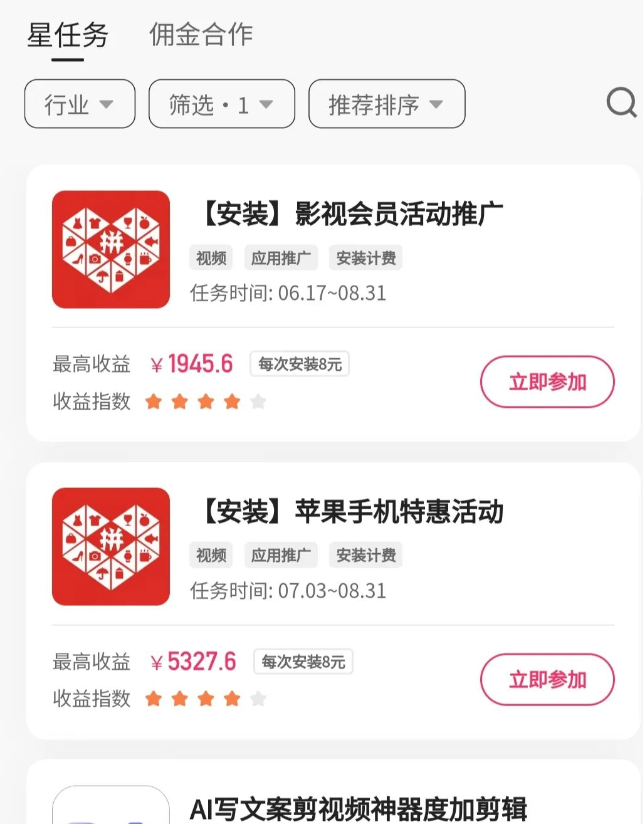Change the 推荐排序 sort order
This screenshot has width=643, height=824.
pos(386,104)
